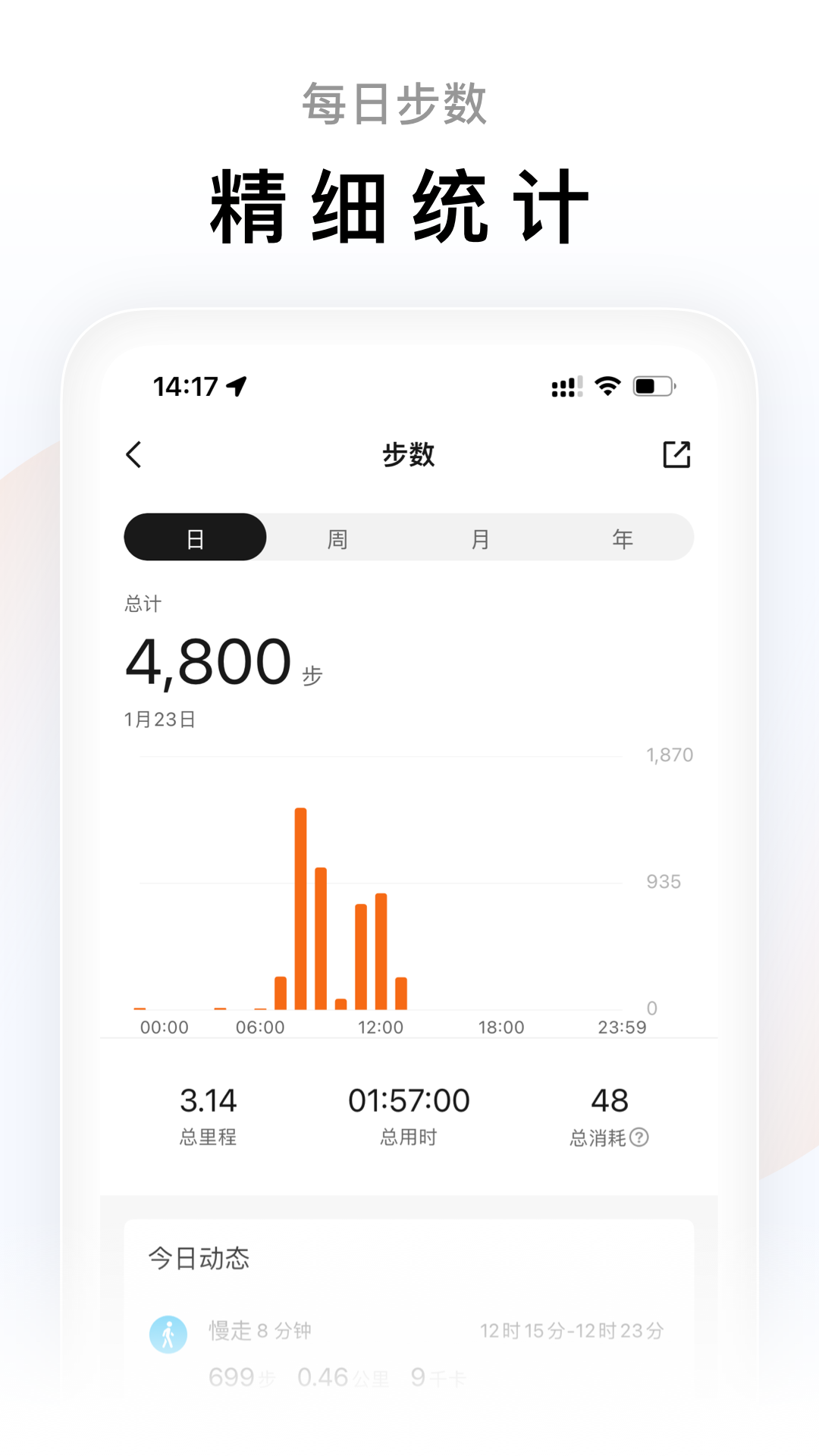This screenshot has height=1456, width=819.
Task: Switch to the 月 monthly view
Action: pyautogui.click(x=480, y=538)
